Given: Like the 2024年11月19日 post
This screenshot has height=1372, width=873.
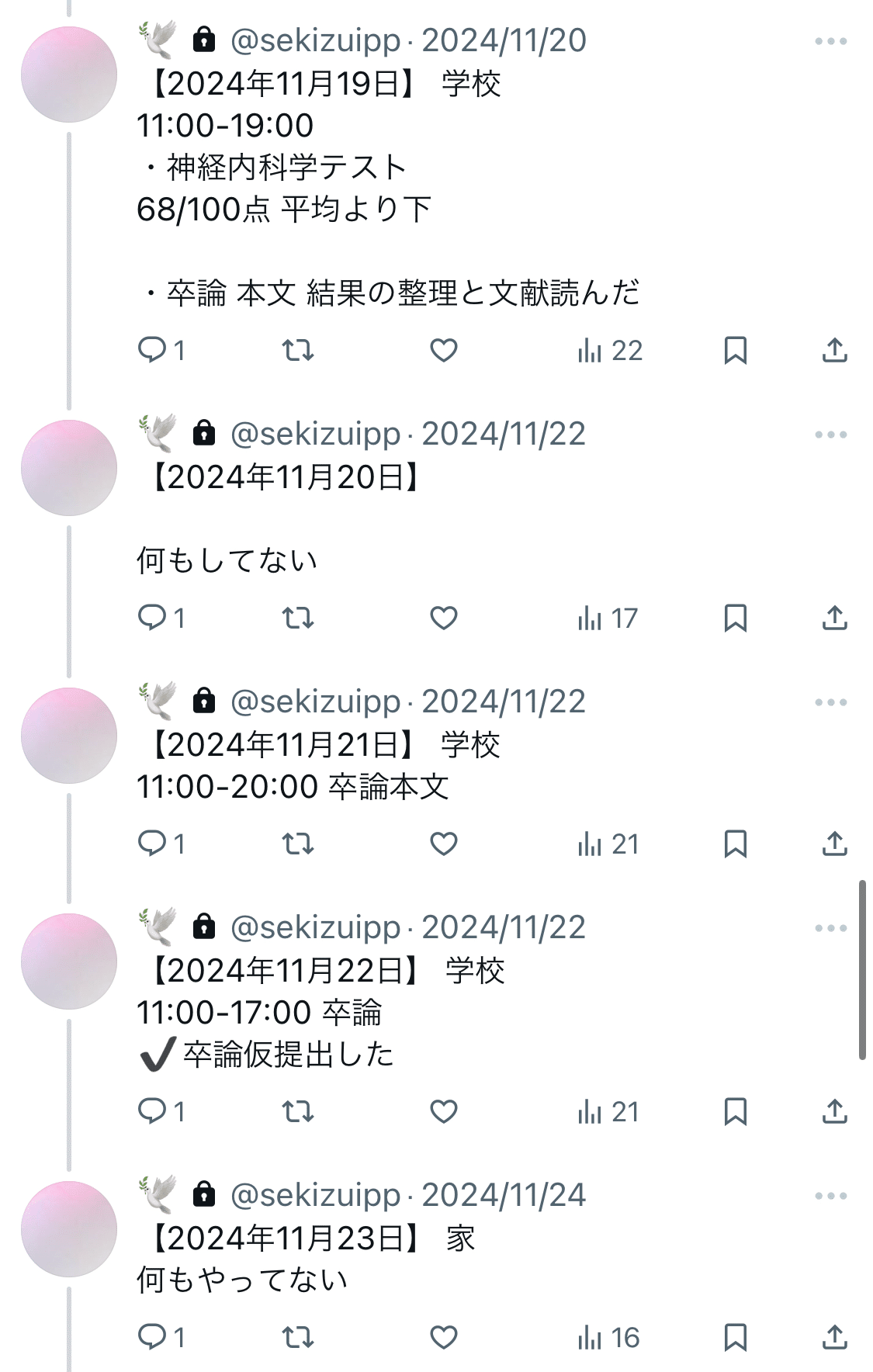Looking at the screenshot, I should (x=443, y=351).
